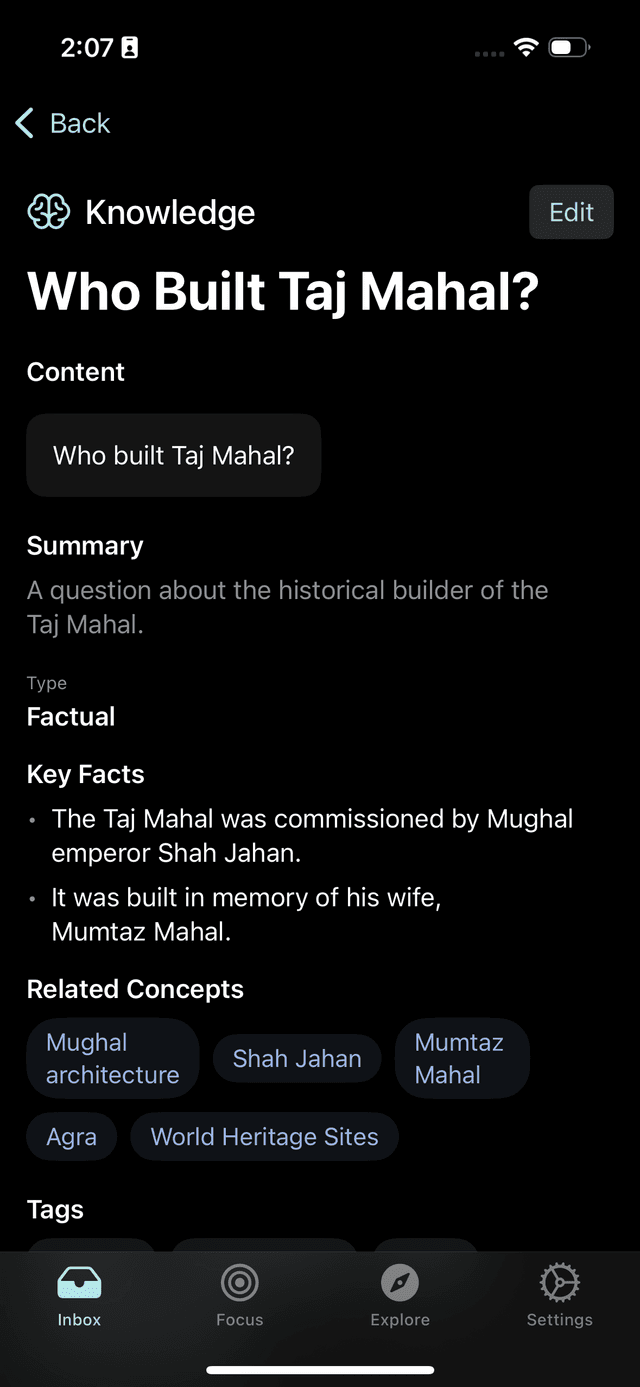Image resolution: width=640 pixels, height=1387 pixels.
Task: Open the Shah Jahan related concept
Action: pos(297,1059)
